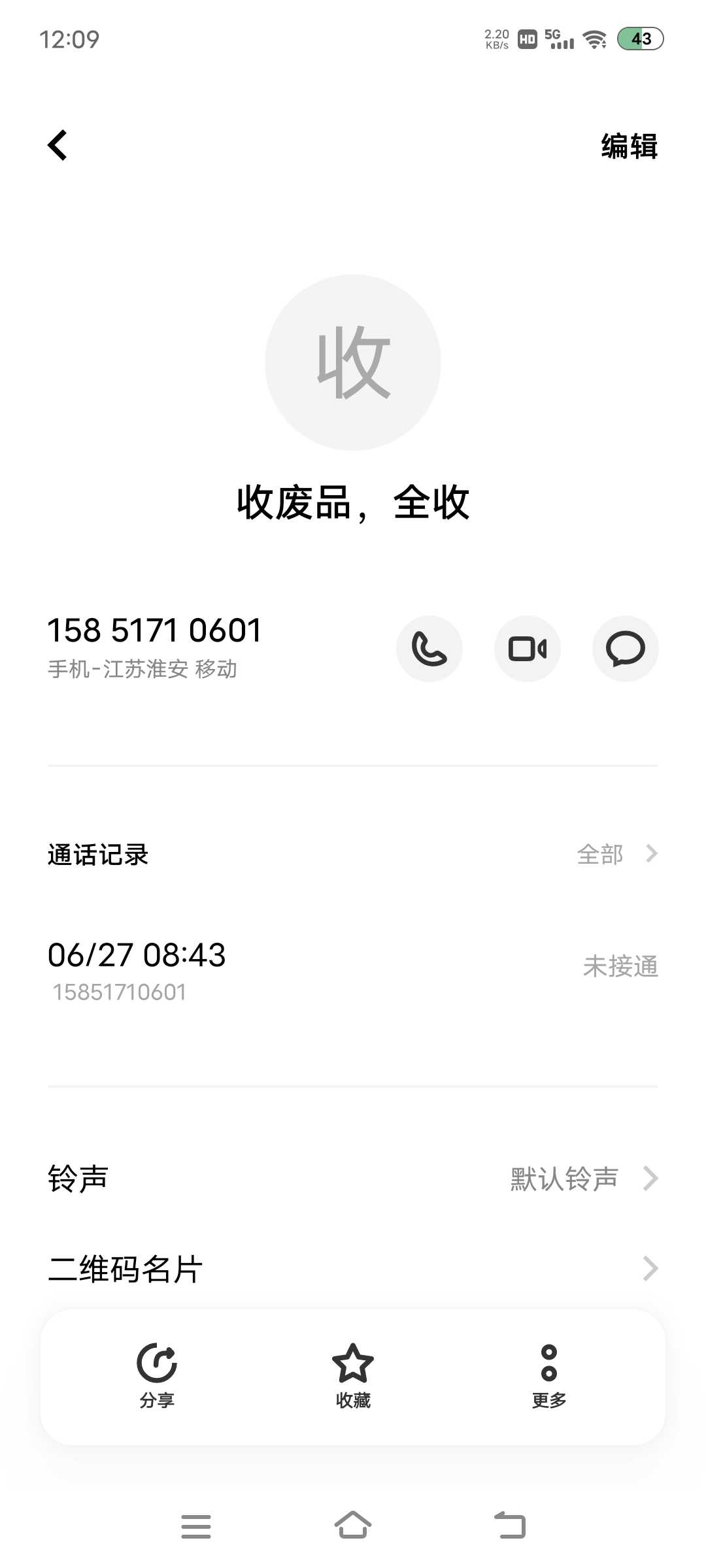This screenshot has width=706, height=1568.
Task: Go back using the top-left arrow
Action: click(58, 145)
